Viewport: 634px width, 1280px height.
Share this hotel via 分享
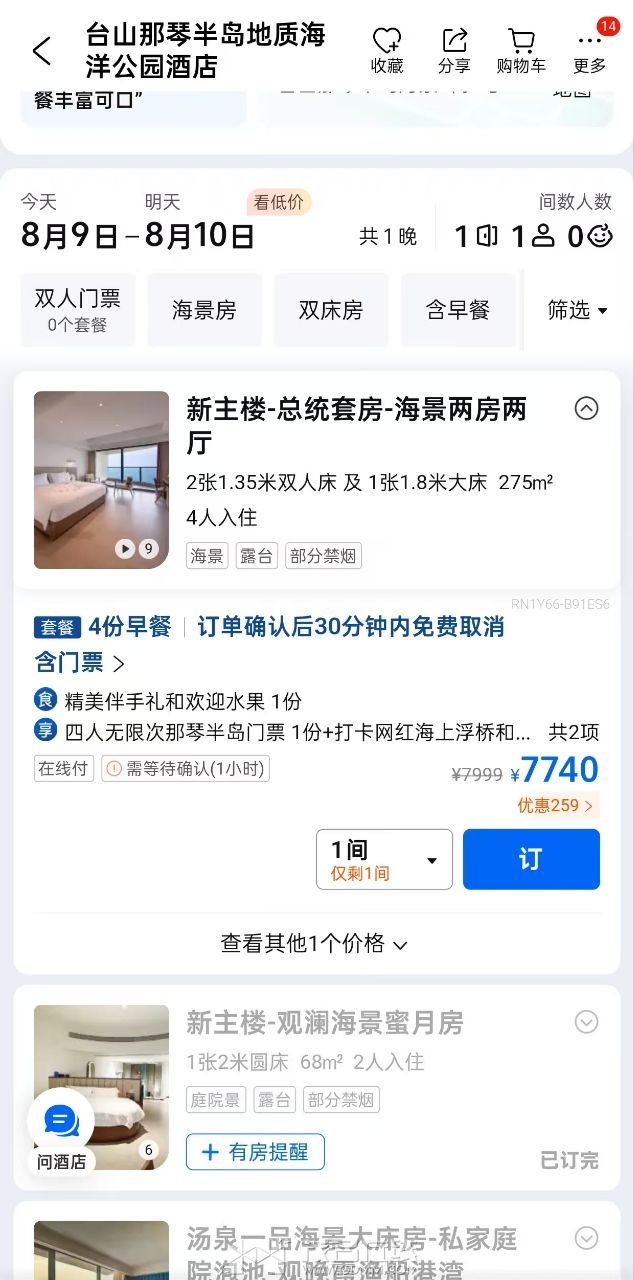pyautogui.click(x=454, y=50)
